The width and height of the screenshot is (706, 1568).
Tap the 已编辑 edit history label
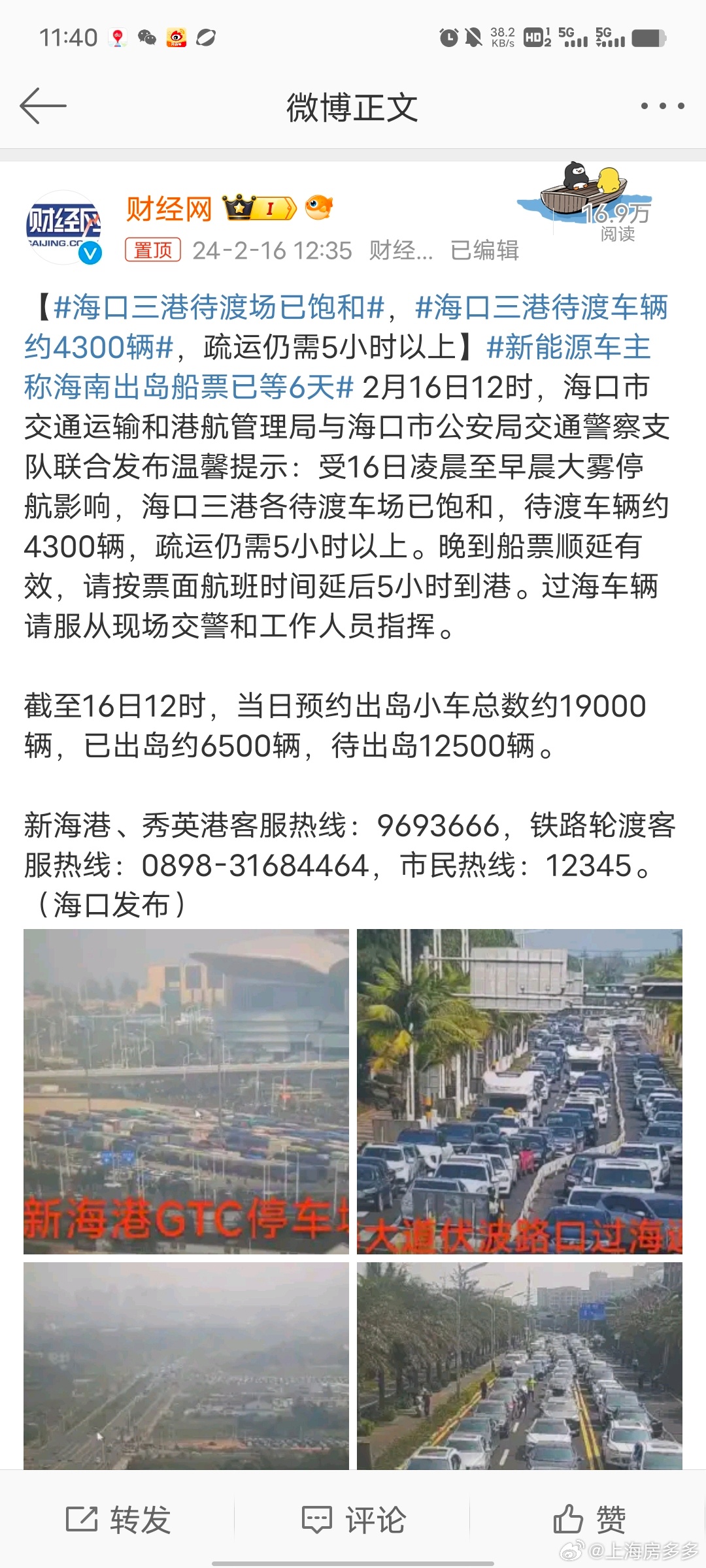(x=484, y=250)
